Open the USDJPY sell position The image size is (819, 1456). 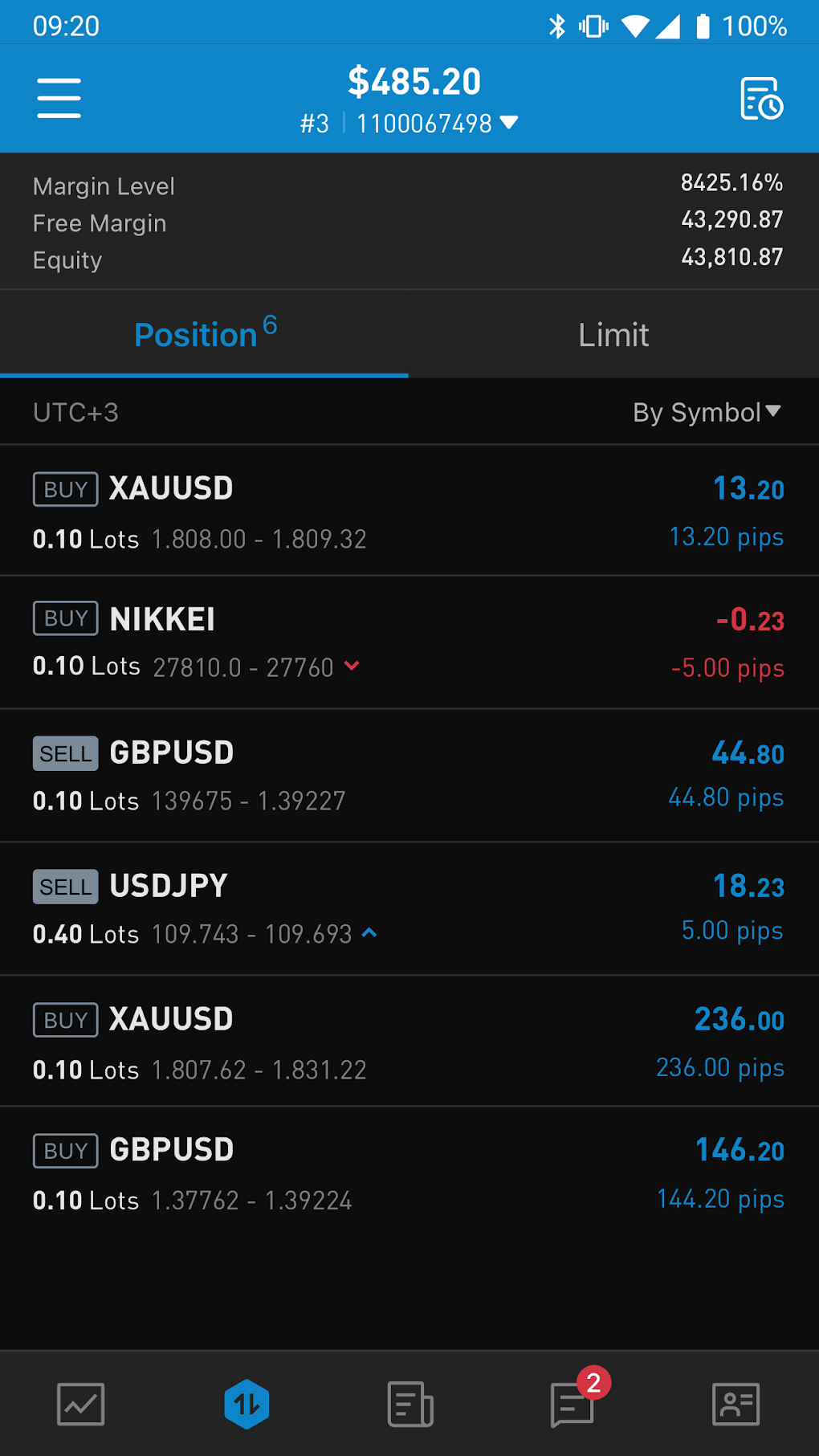(409, 908)
